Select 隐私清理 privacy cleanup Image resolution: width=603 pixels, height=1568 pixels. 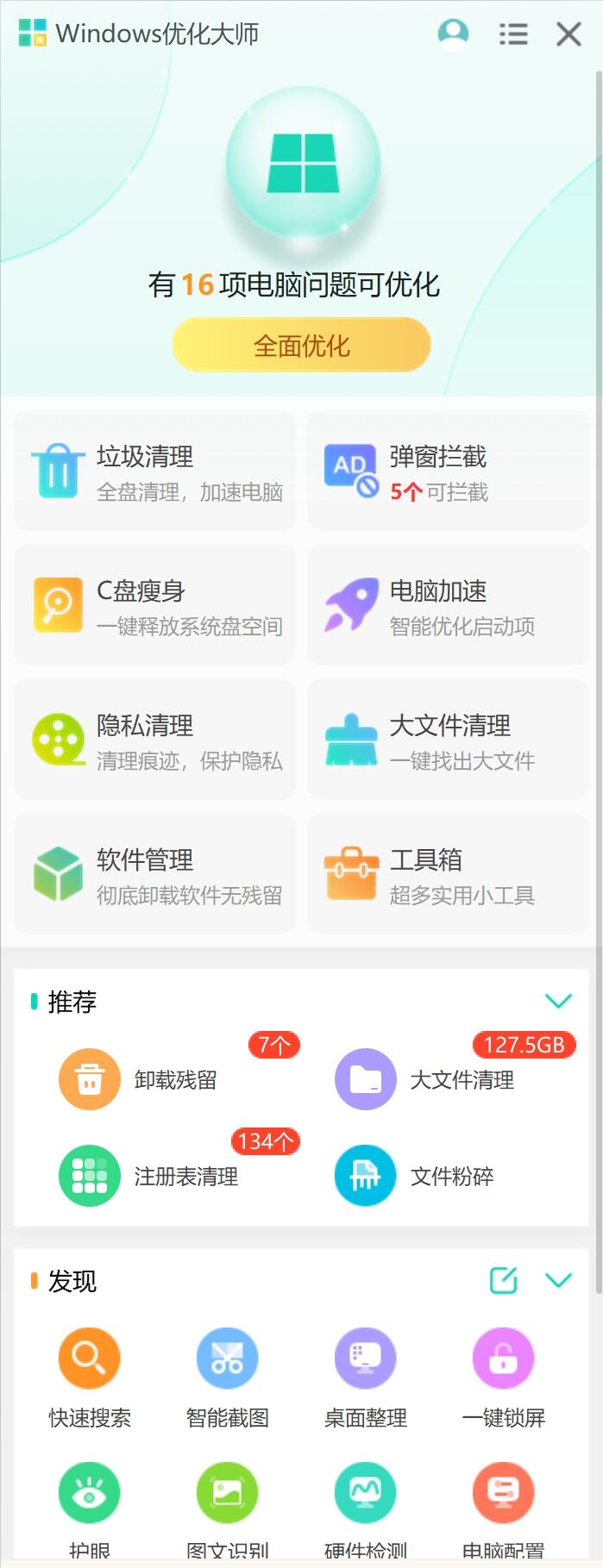(155, 740)
